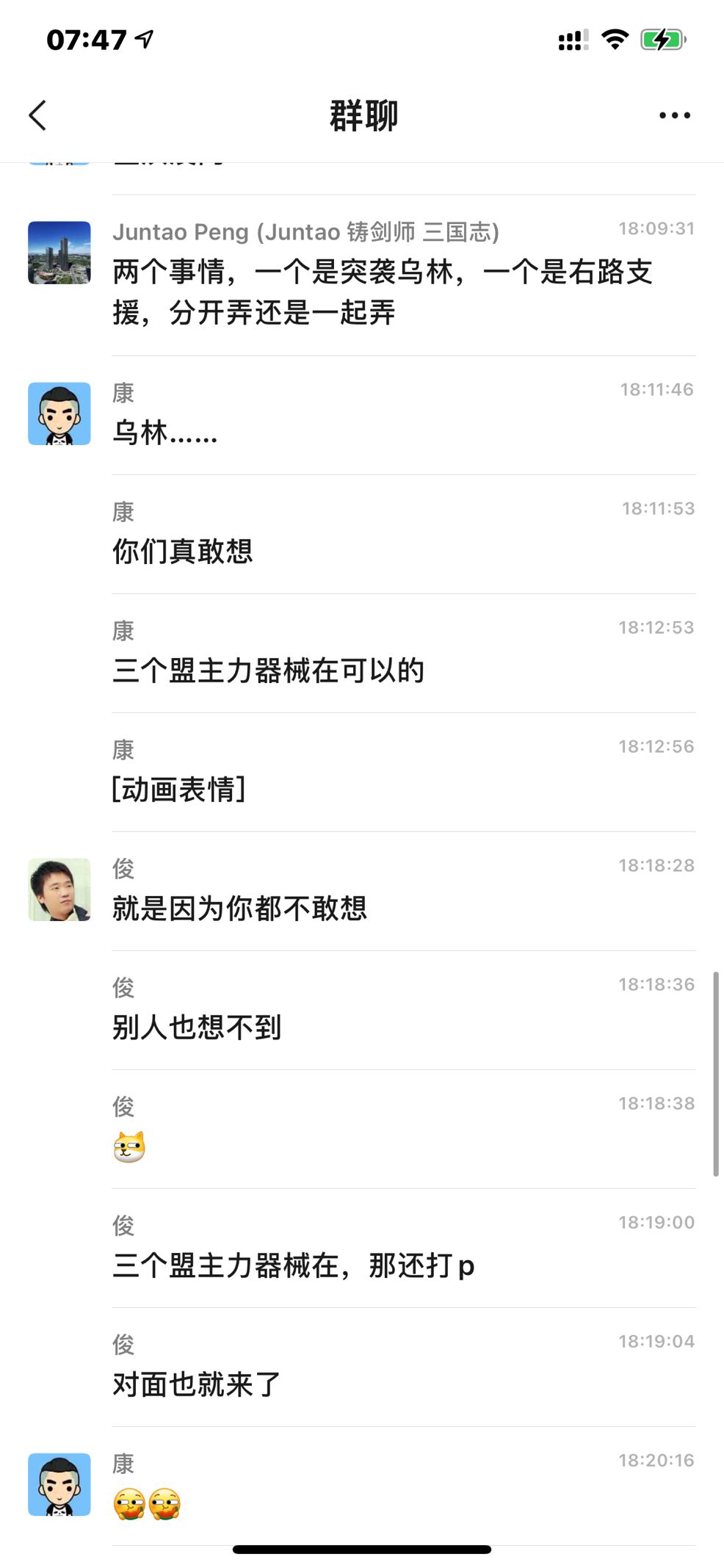Viewport: 724px width, 1568px height.
Task: View 康's avatar beside the 乌林…… message
Action: click(59, 413)
